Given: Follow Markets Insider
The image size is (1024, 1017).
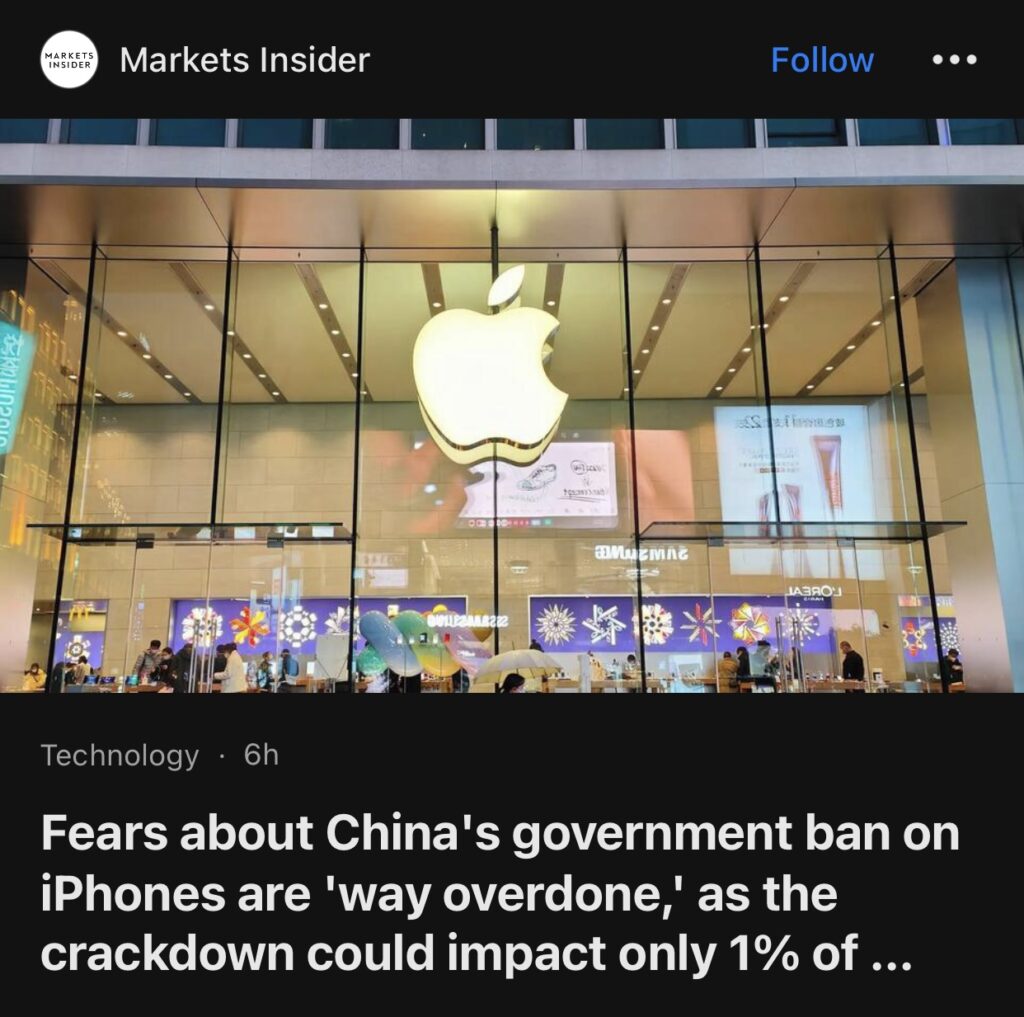Looking at the screenshot, I should tap(822, 60).
